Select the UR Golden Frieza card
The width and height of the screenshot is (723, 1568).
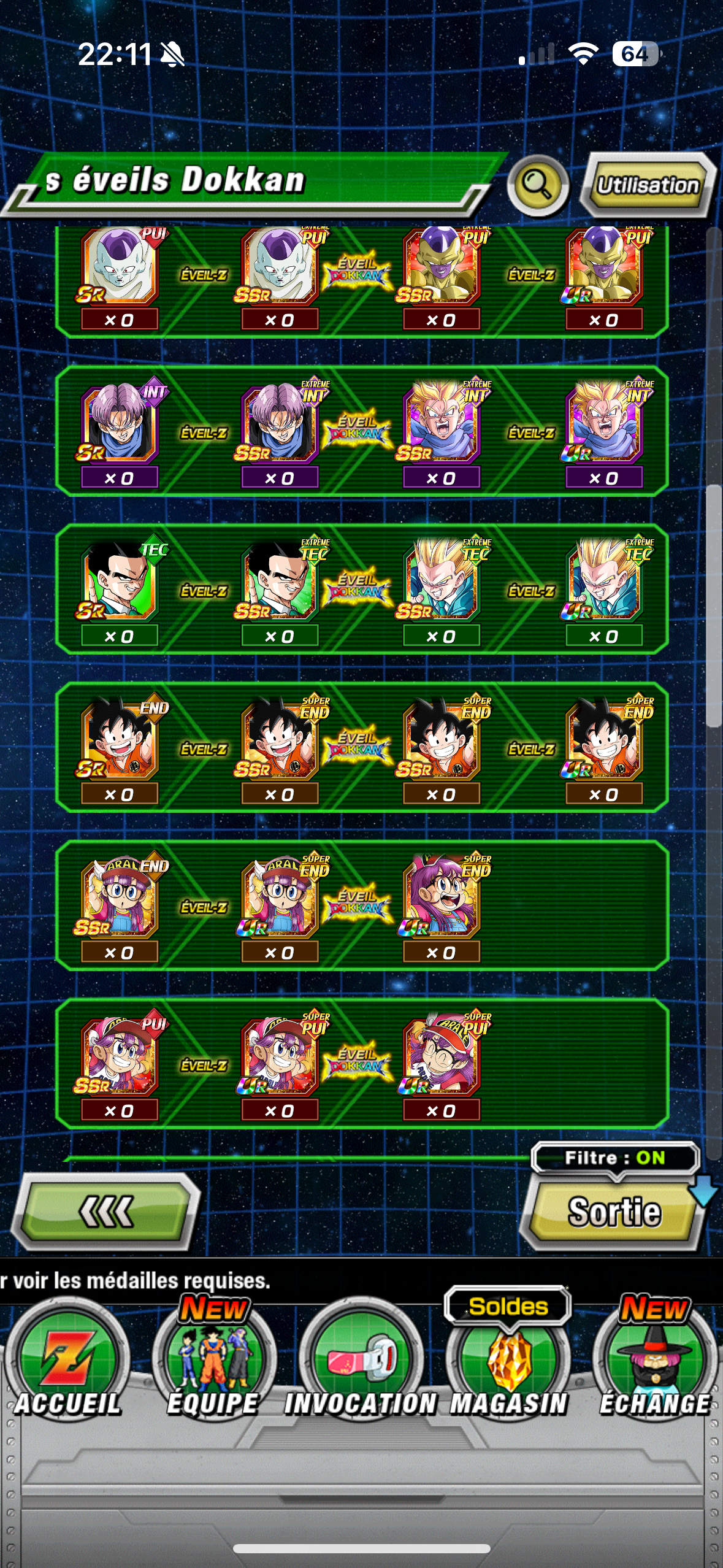[x=604, y=267]
